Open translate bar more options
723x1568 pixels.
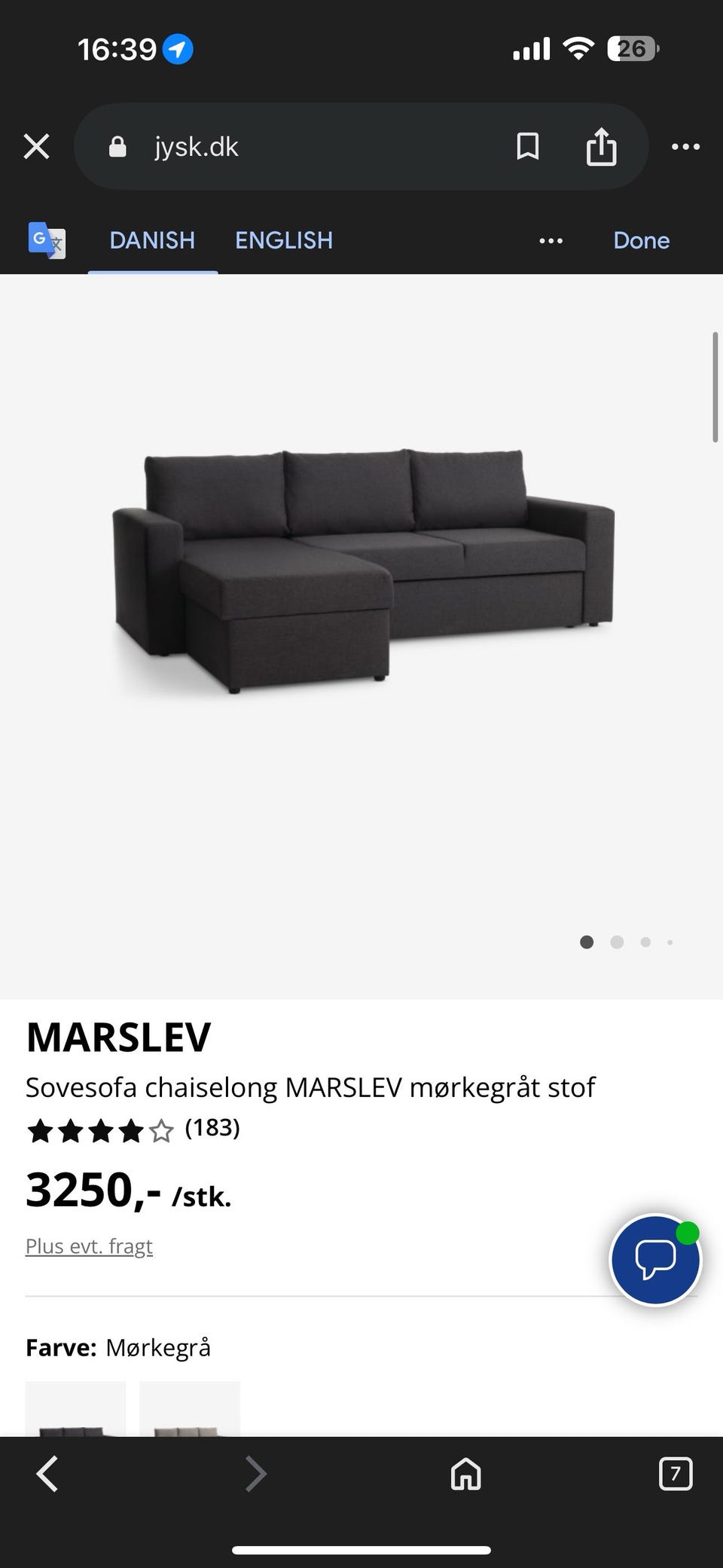551,241
